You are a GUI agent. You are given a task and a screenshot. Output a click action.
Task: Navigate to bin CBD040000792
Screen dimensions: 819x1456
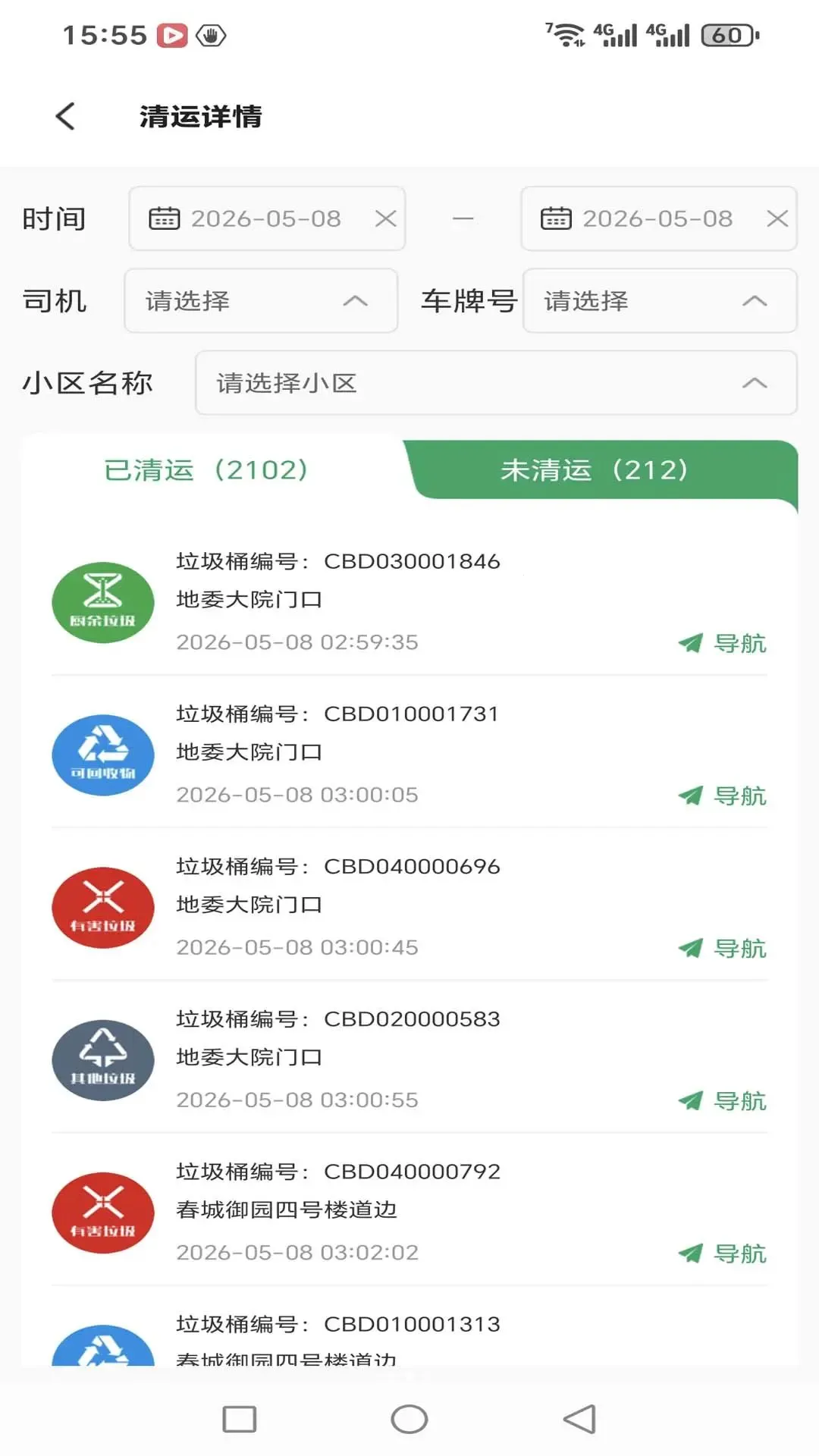pos(722,1254)
